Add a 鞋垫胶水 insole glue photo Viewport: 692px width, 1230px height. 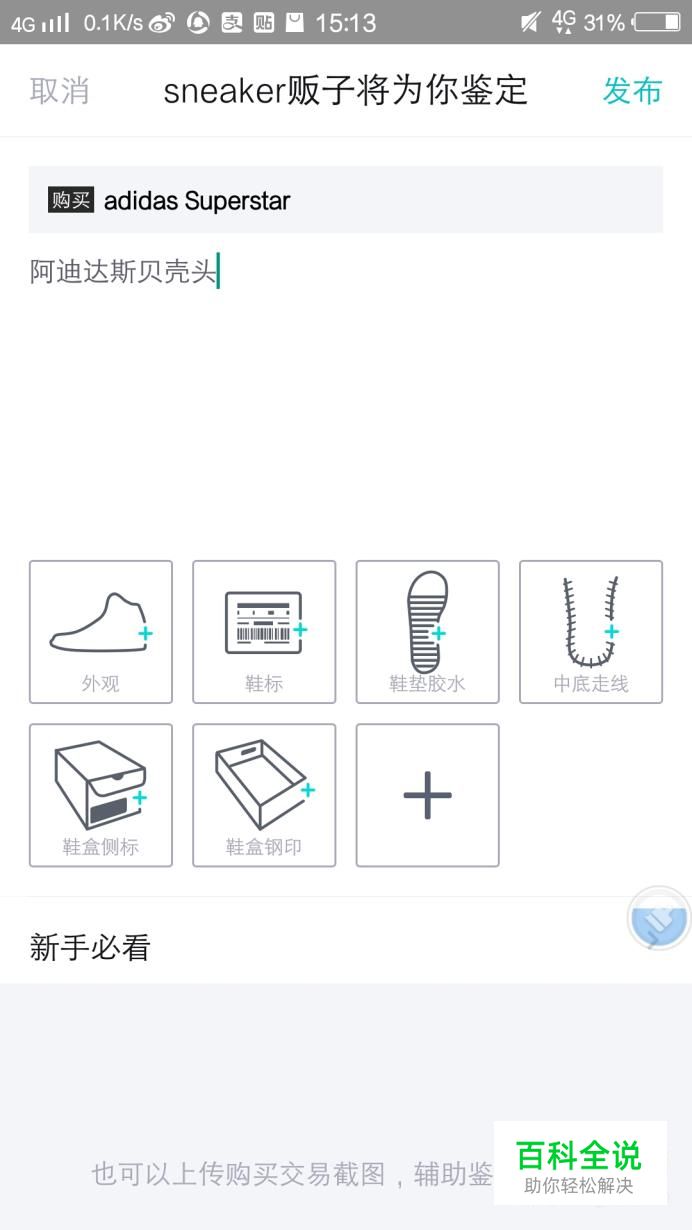pos(428,632)
